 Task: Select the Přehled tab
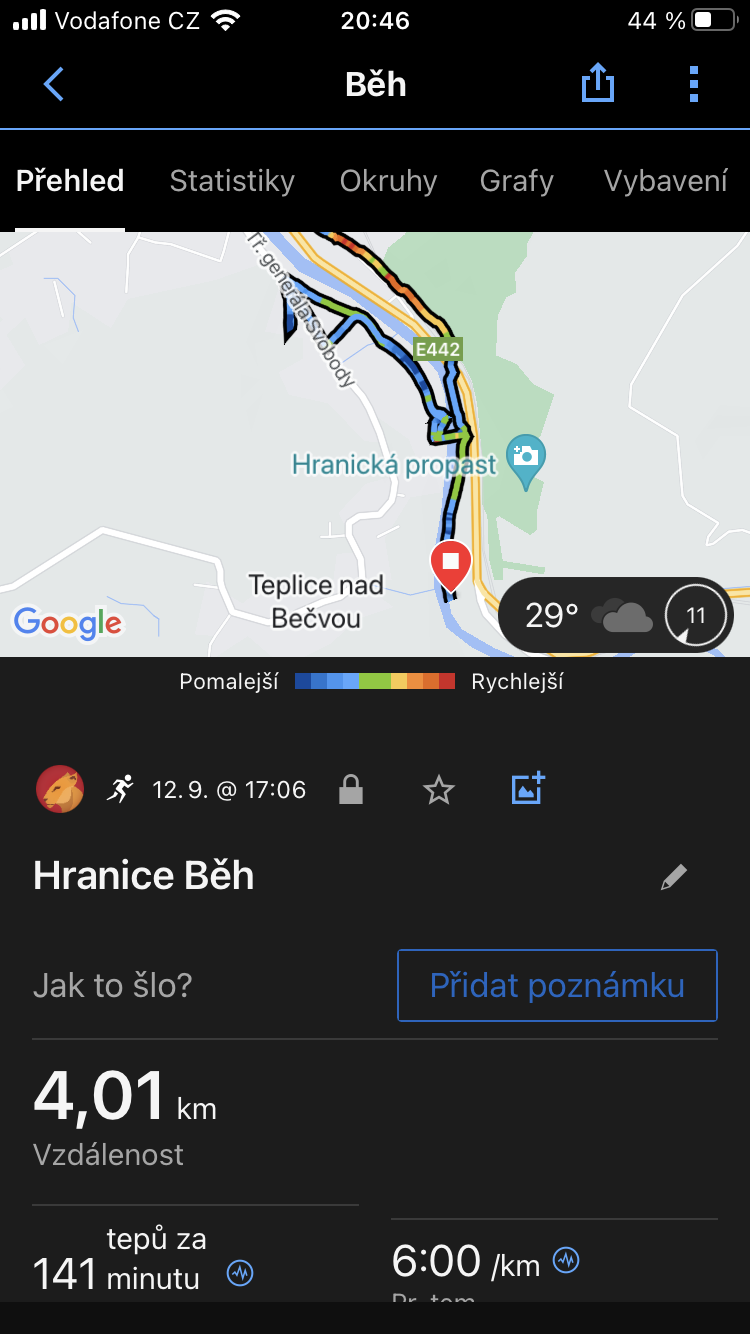[x=70, y=181]
